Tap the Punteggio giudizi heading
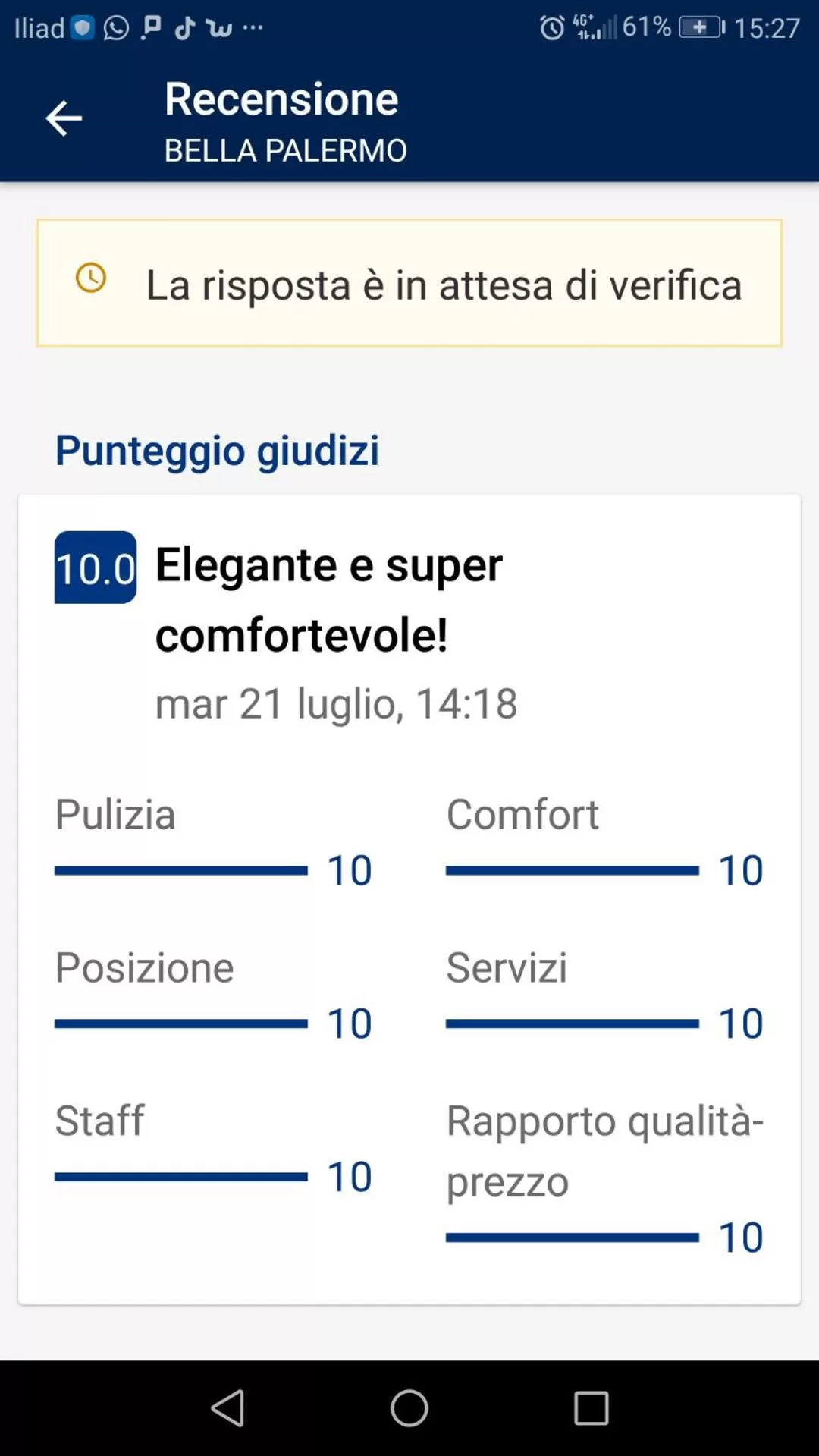Image resolution: width=819 pixels, height=1456 pixels. coord(218,451)
